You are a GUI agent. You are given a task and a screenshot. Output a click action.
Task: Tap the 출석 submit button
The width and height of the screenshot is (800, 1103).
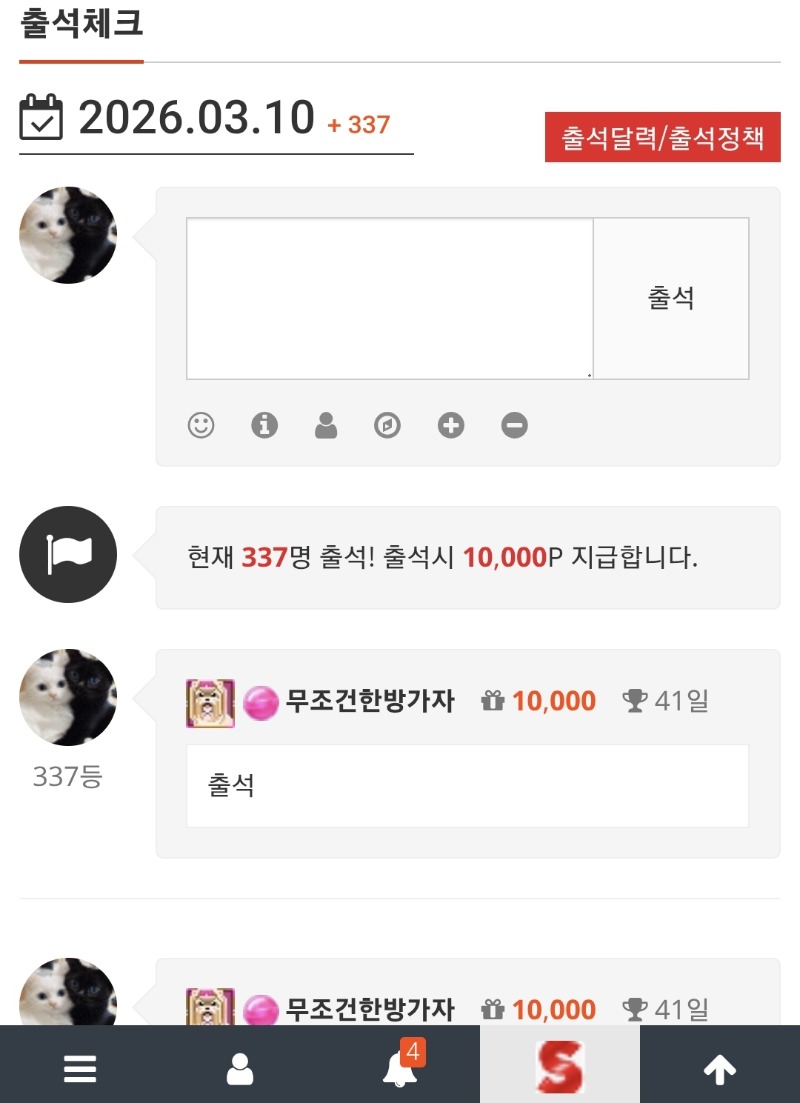671,298
